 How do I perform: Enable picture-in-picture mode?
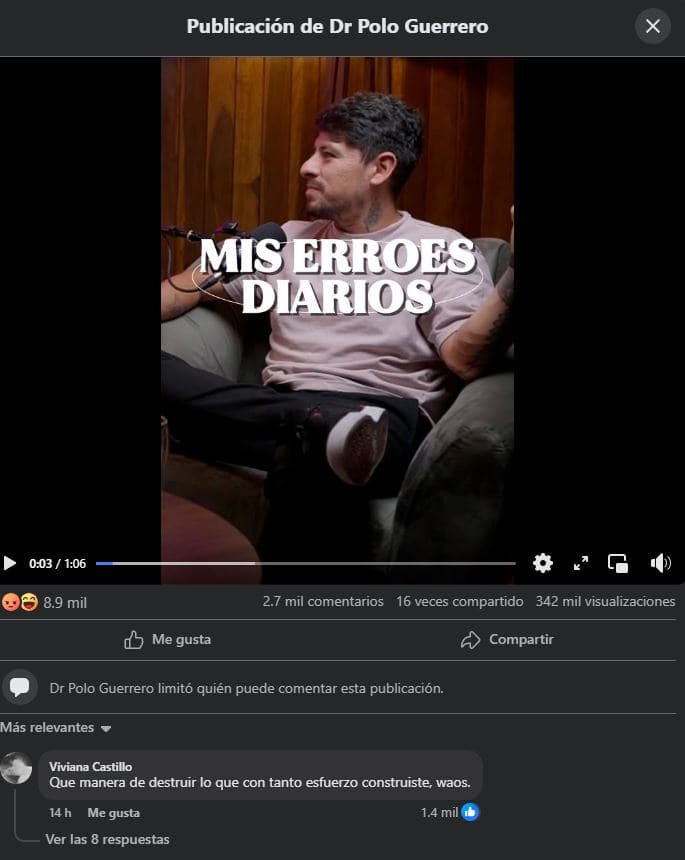coord(618,563)
